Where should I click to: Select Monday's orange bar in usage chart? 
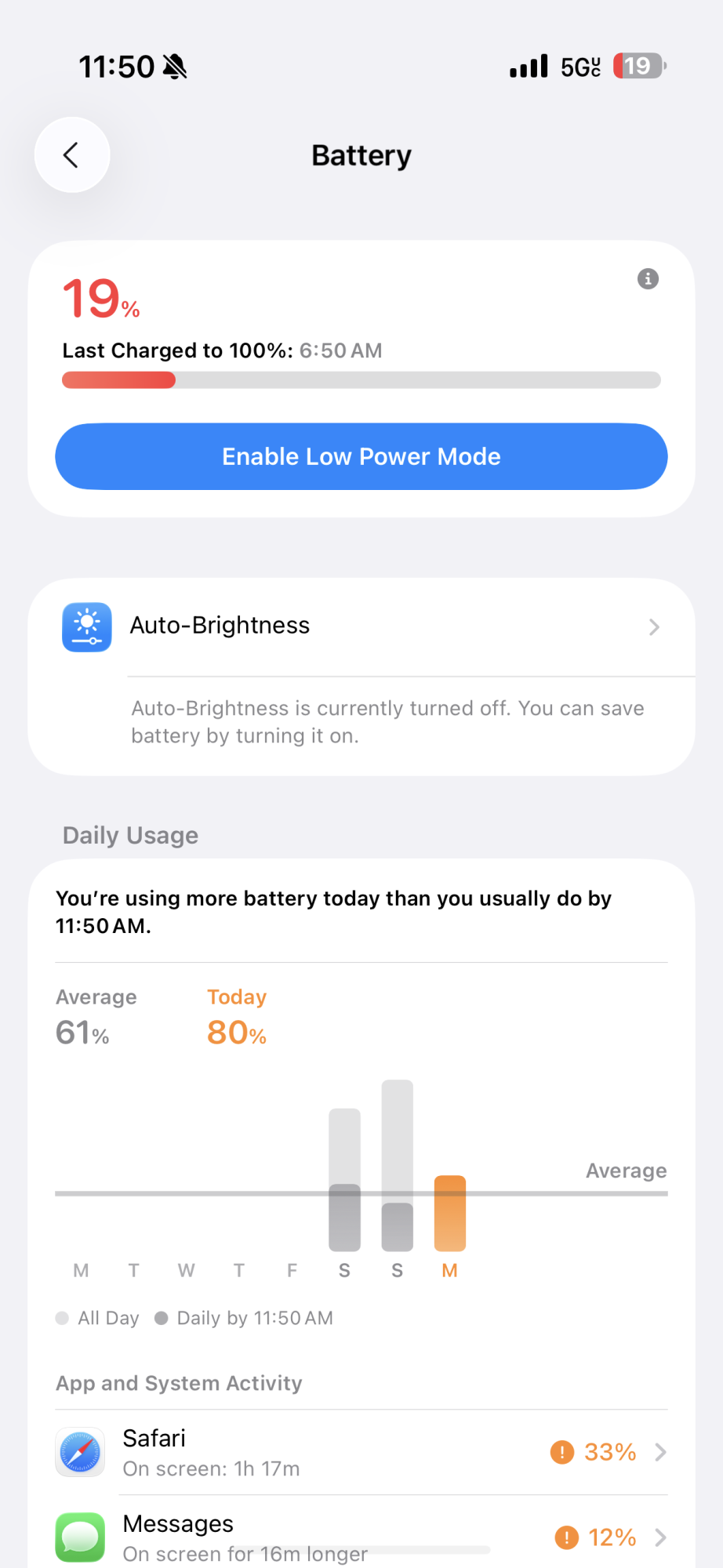click(450, 1213)
